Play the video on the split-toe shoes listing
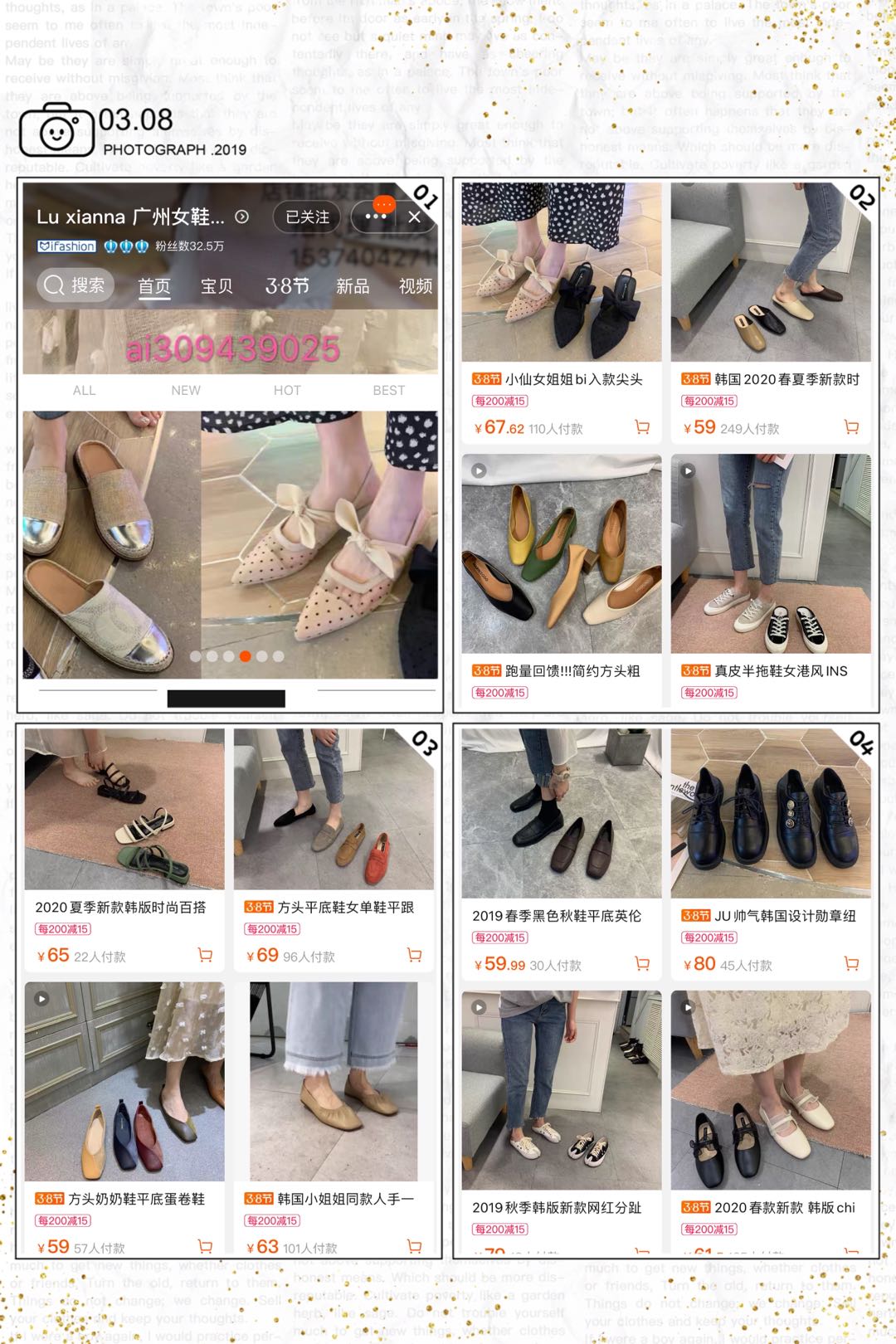The height and width of the screenshot is (1344, 896). (x=479, y=1006)
